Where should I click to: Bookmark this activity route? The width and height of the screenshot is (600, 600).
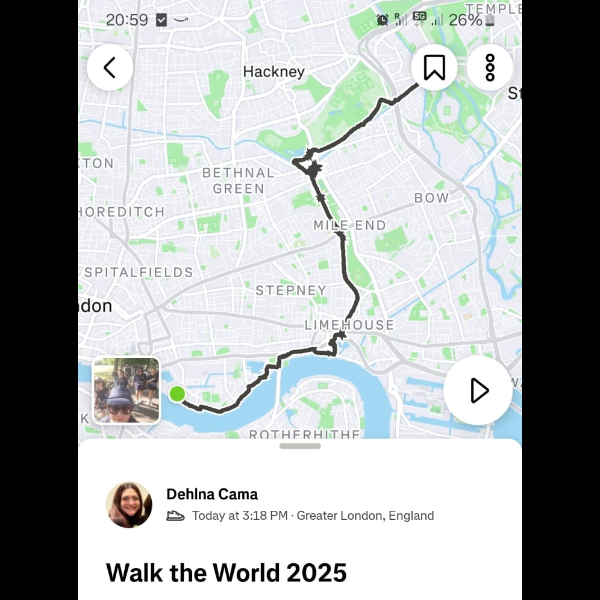pos(434,68)
